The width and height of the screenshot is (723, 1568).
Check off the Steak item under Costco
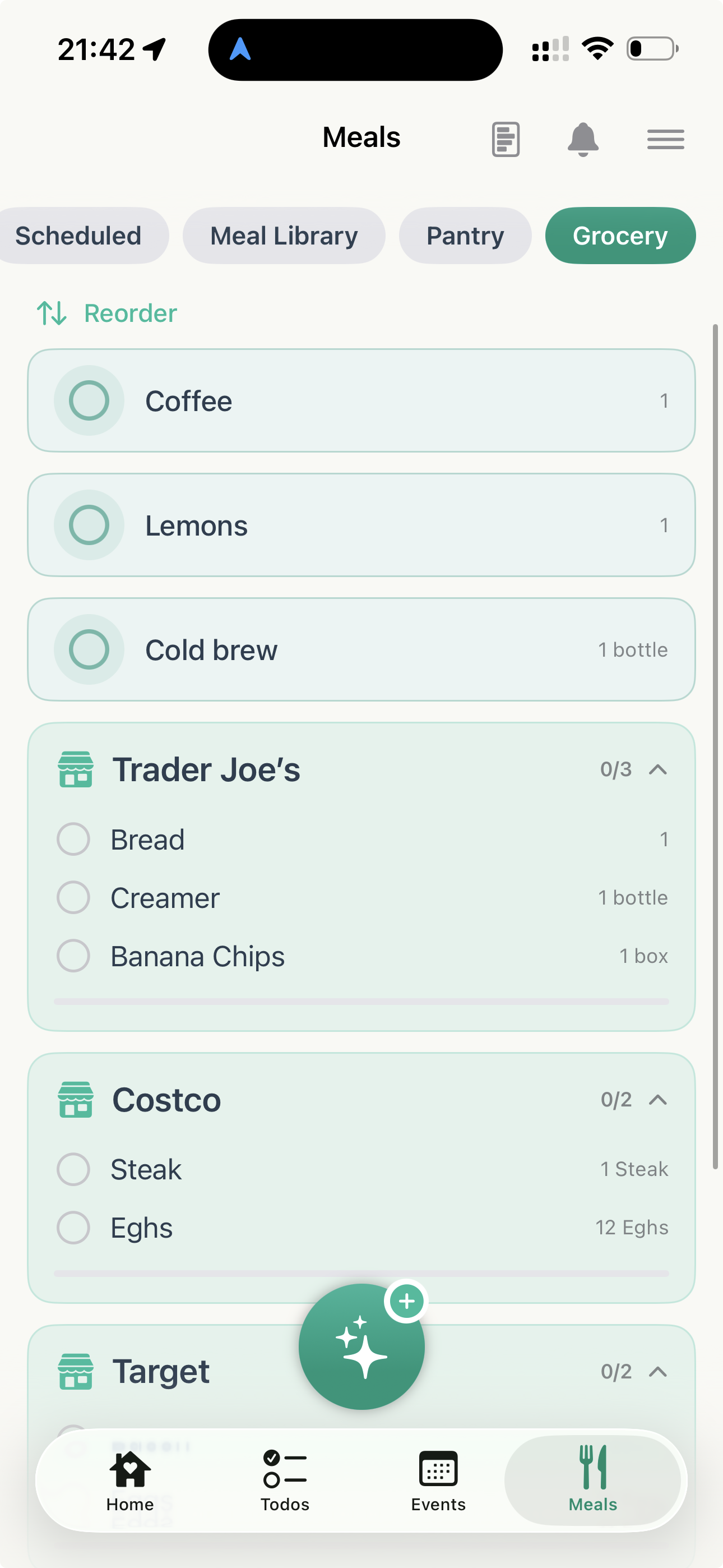coord(73,1169)
